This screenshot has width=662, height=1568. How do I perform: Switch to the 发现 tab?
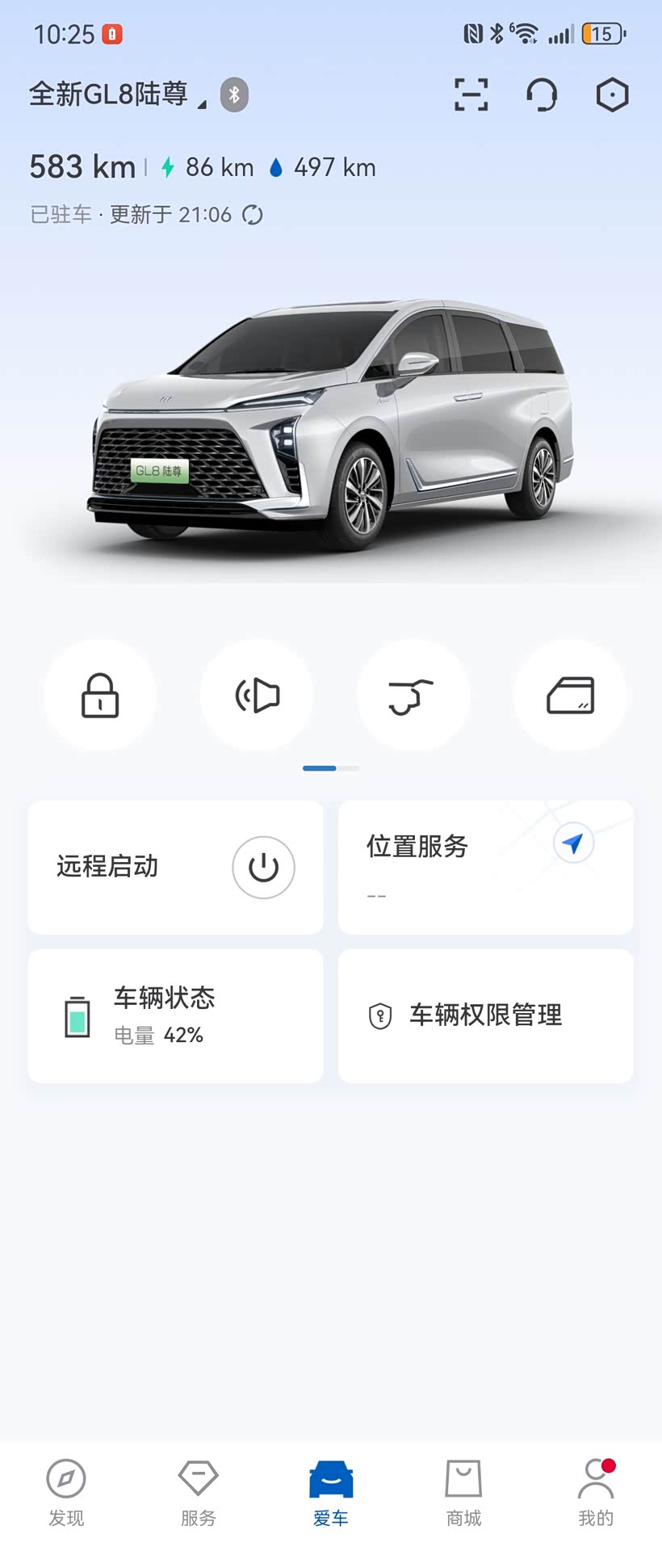click(x=66, y=1494)
